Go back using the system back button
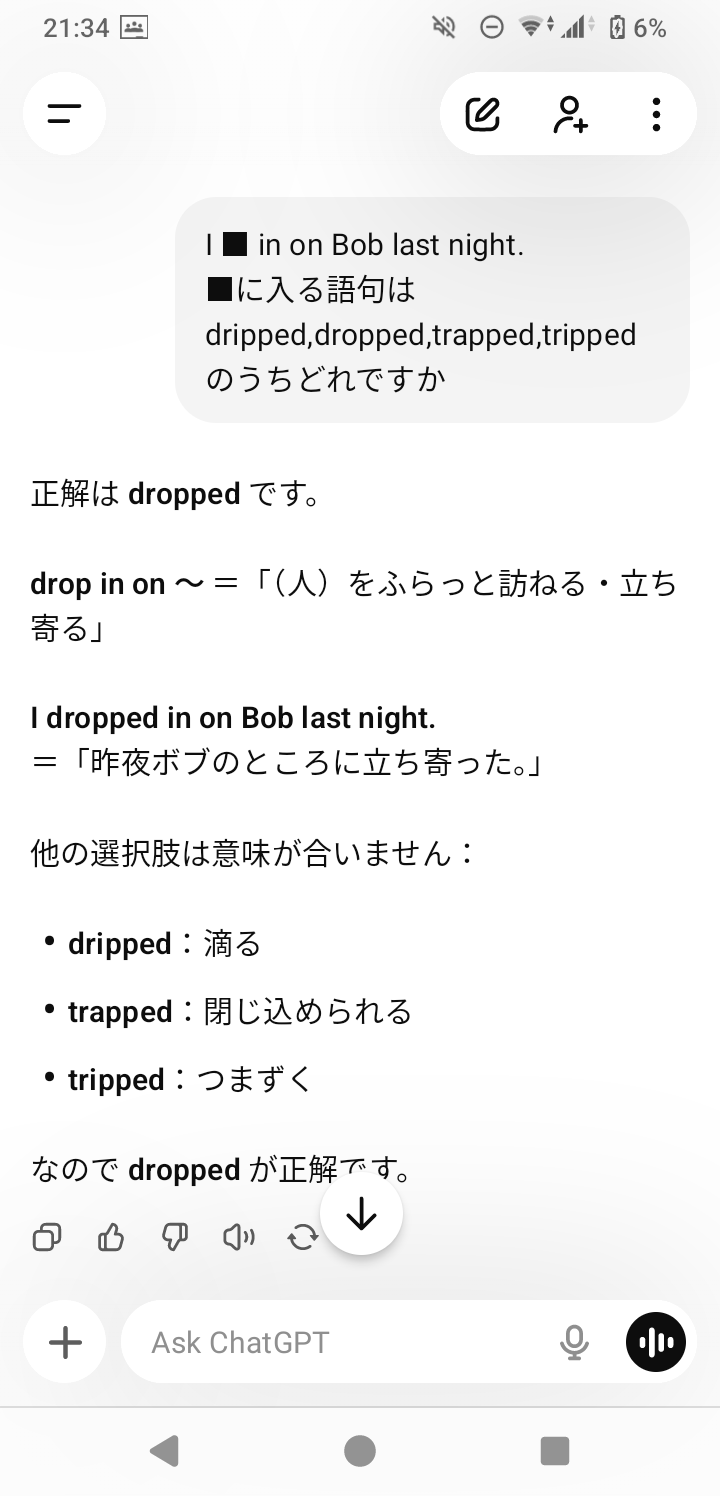This screenshot has width=720, height=1496. [164, 1450]
